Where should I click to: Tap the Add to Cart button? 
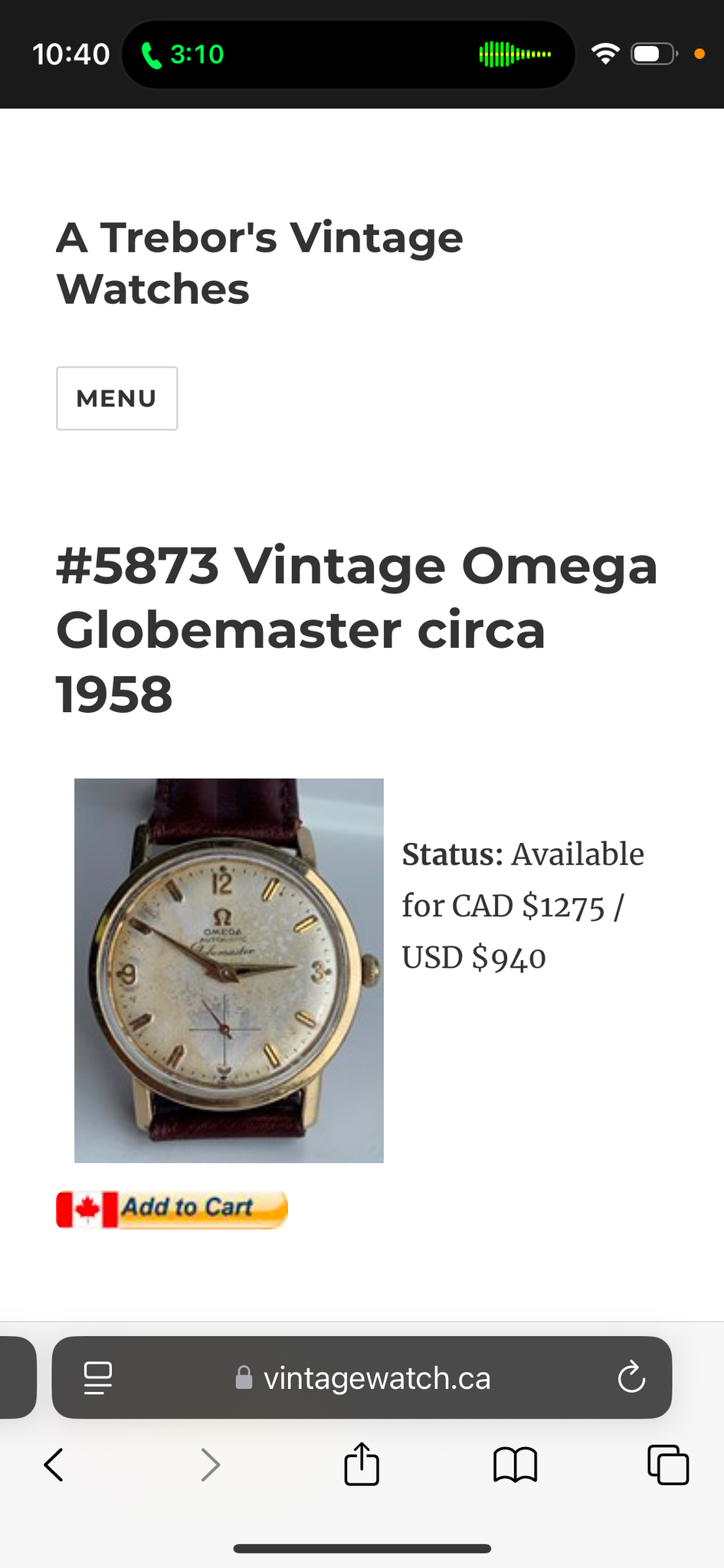[172, 1210]
